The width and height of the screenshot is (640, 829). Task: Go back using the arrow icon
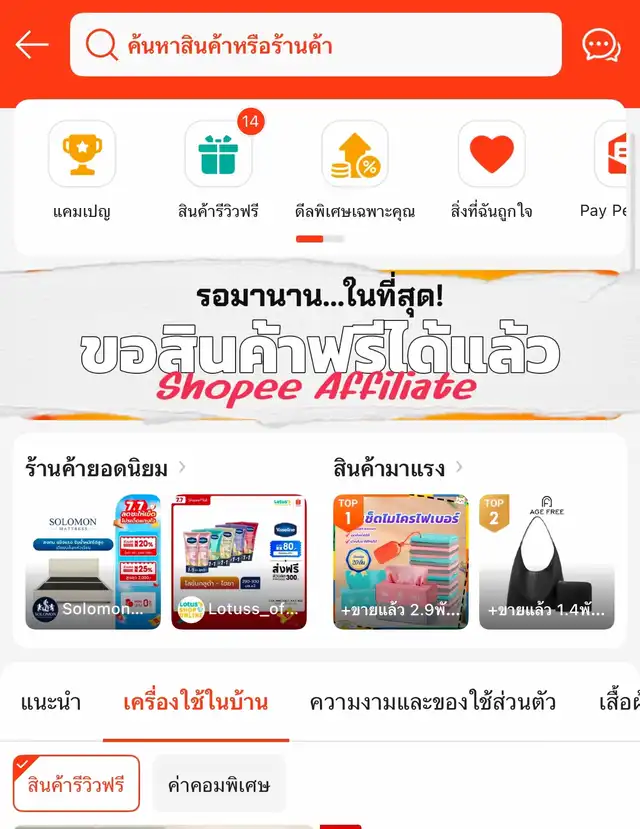pos(32,45)
